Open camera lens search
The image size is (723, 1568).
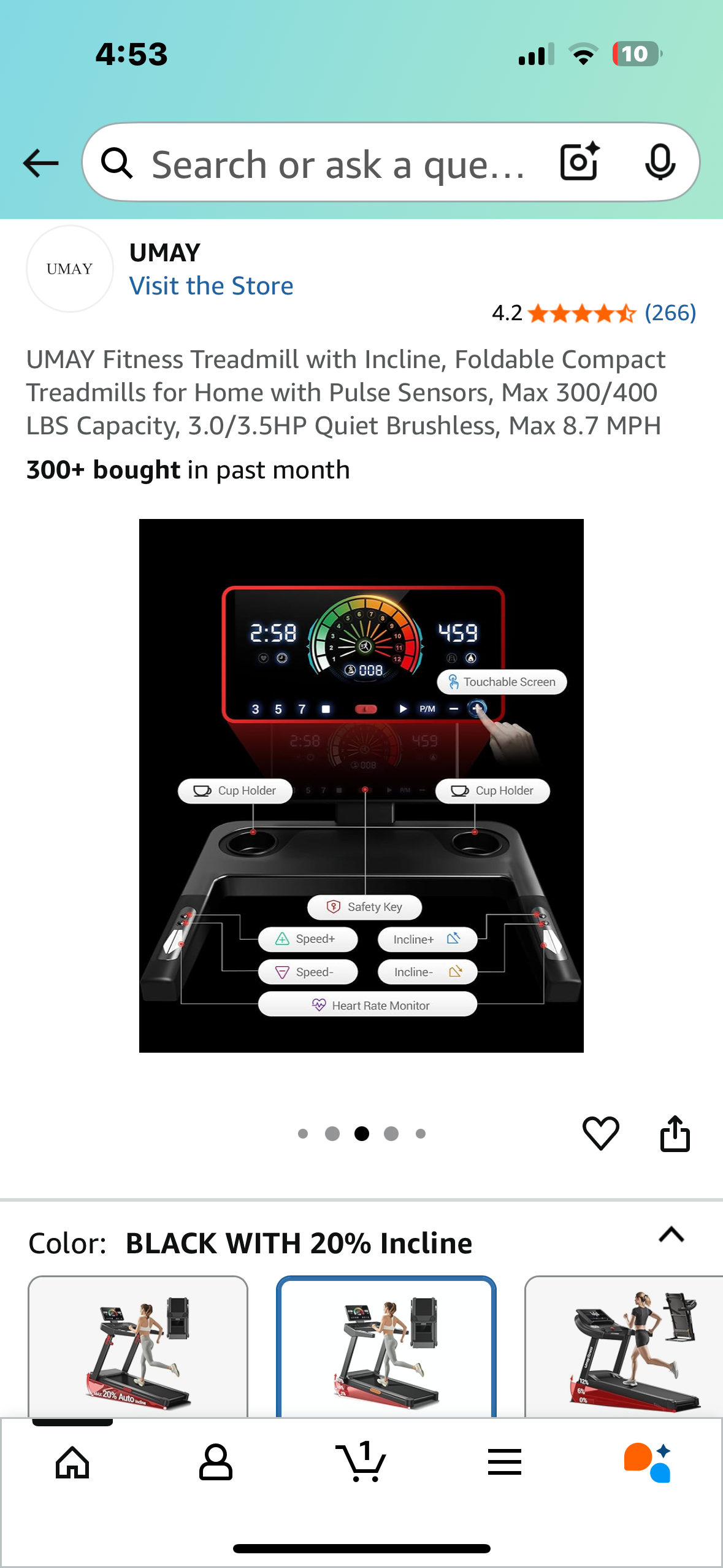point(580,162)
